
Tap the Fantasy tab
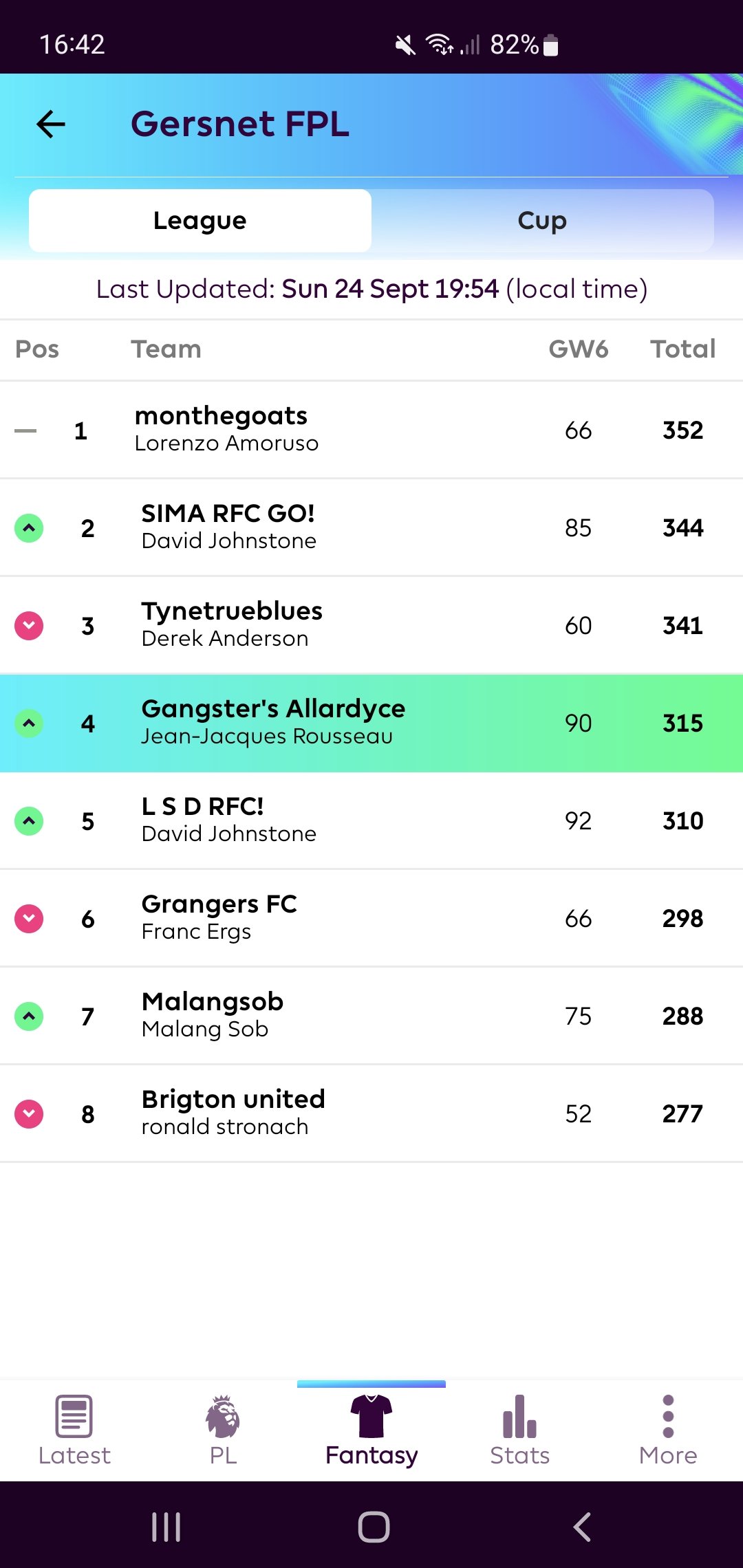371,1430
